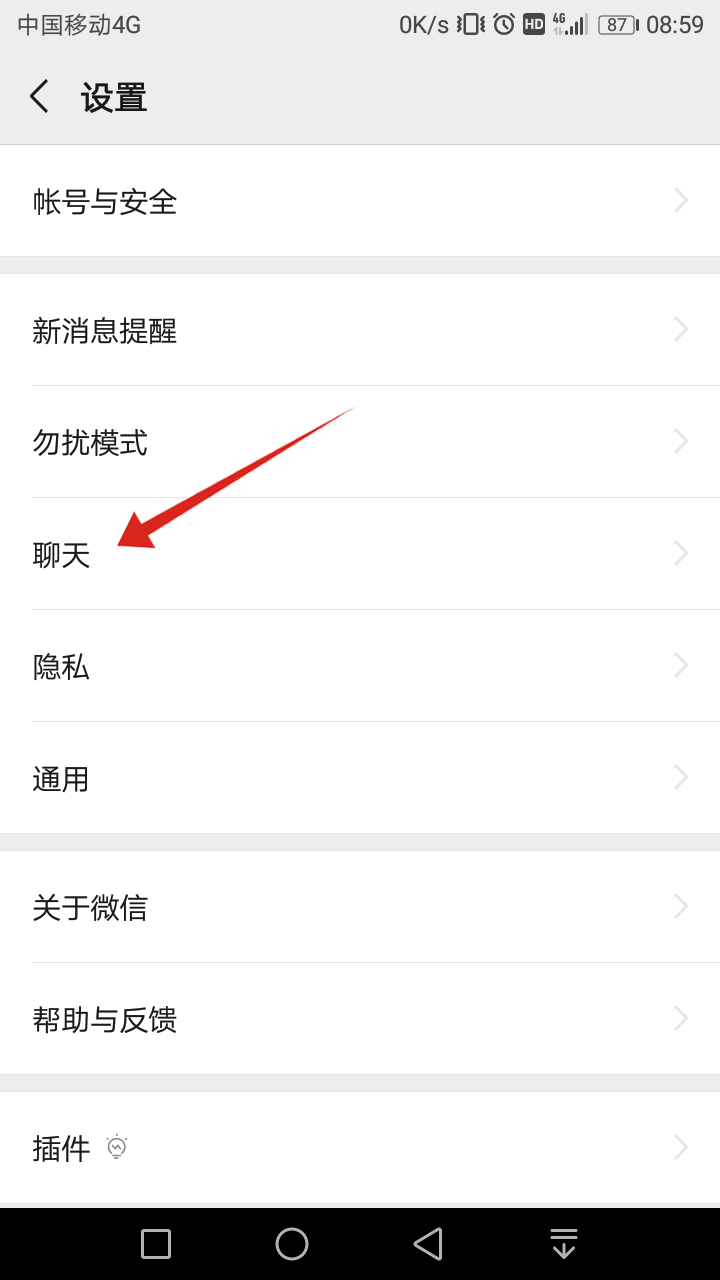
Task: Open 关于微信 page
Action: (x=360, y=907)
